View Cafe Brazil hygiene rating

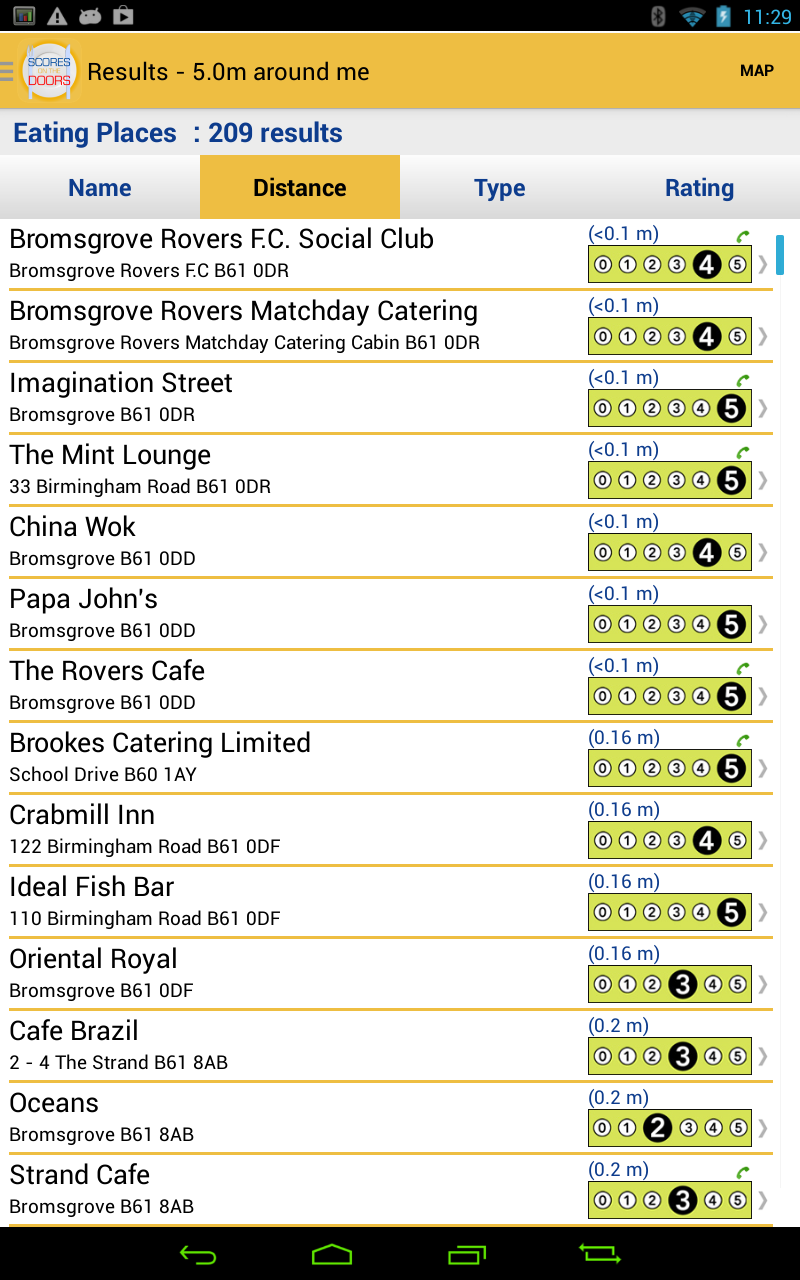pyautogui.click(x=669, y=1056)
